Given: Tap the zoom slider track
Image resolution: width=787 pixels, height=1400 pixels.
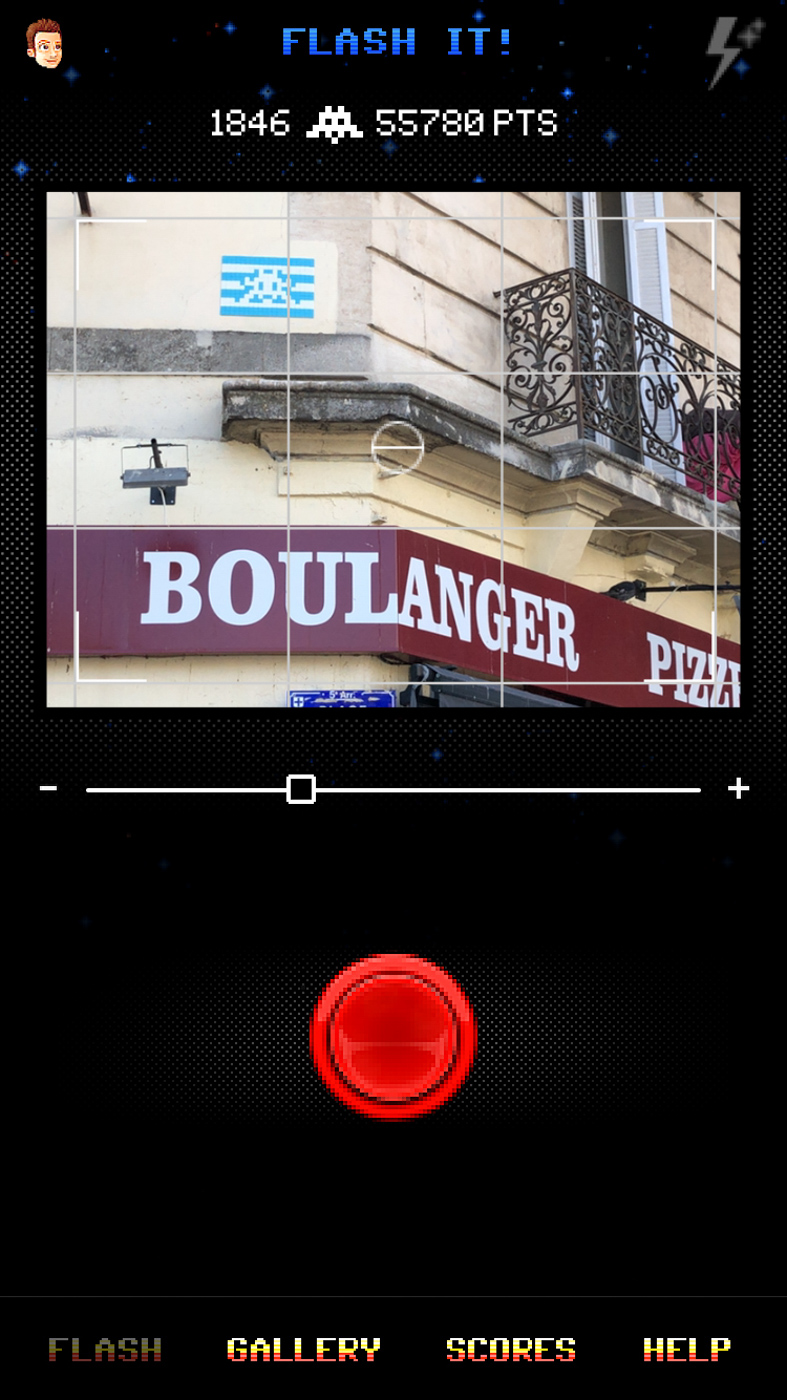Looking at the screenshot, I should click(393, 790).
